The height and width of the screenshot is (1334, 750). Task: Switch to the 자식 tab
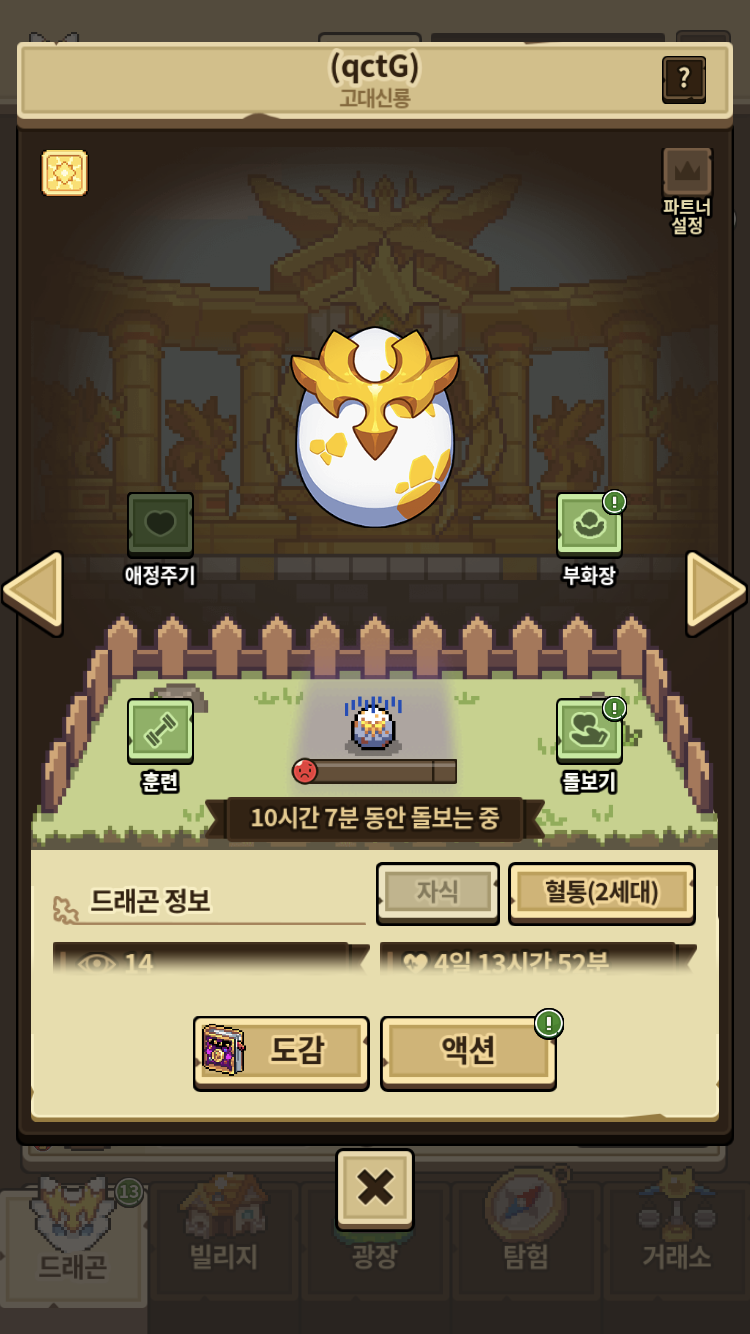coord(437,892)
